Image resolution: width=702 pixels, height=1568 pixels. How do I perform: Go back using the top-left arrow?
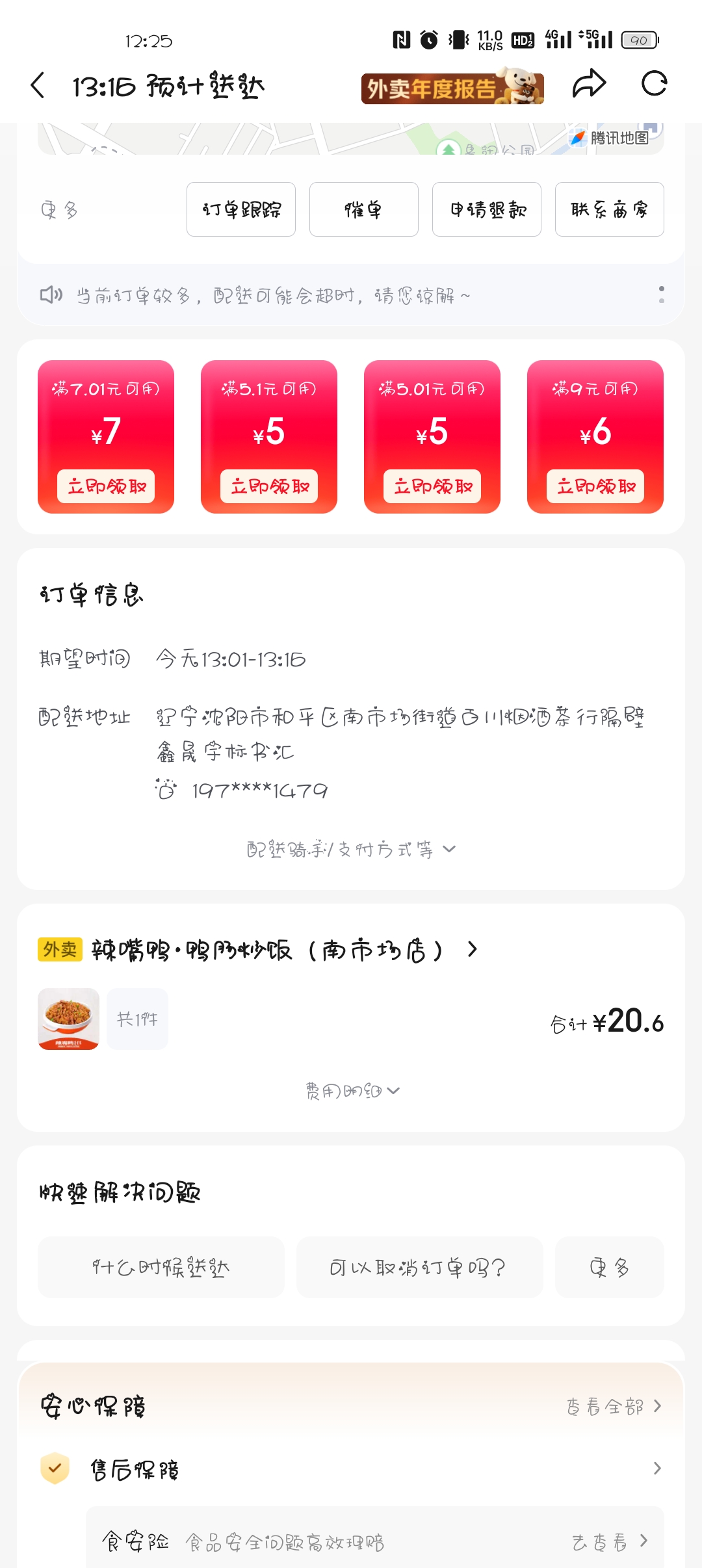[38, 85]
